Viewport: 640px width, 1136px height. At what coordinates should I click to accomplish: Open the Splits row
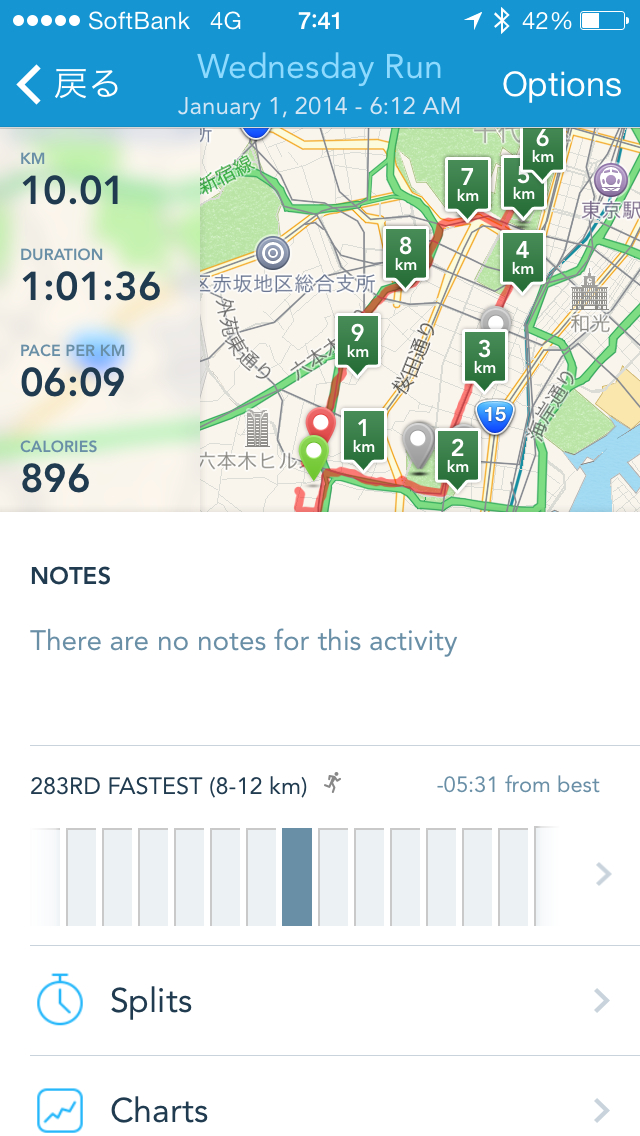pos(320,1001)
